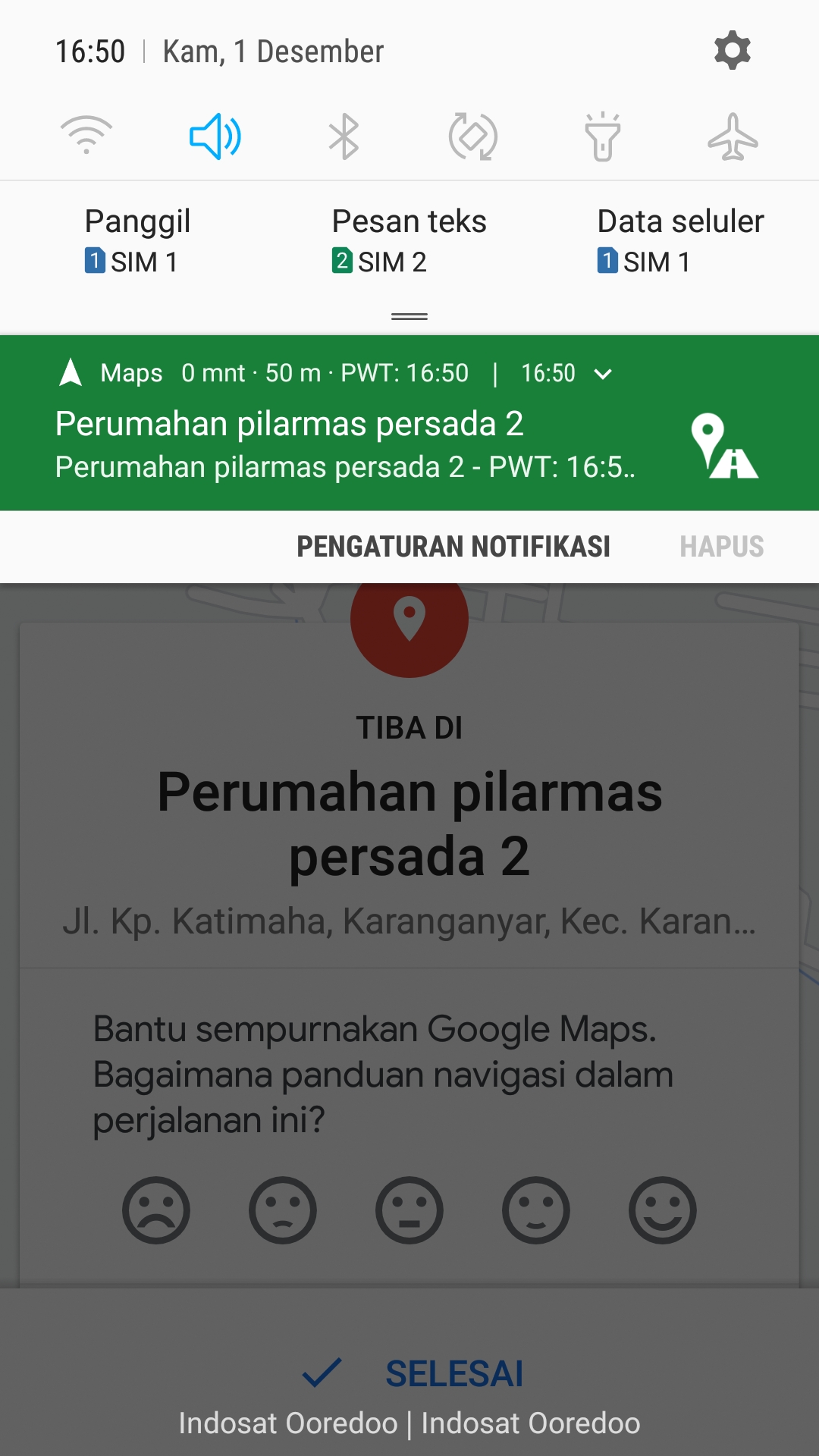
Task: Toggle Wi-Fi in quick settings
Action: pyautogui.click(x=86, y=136)
